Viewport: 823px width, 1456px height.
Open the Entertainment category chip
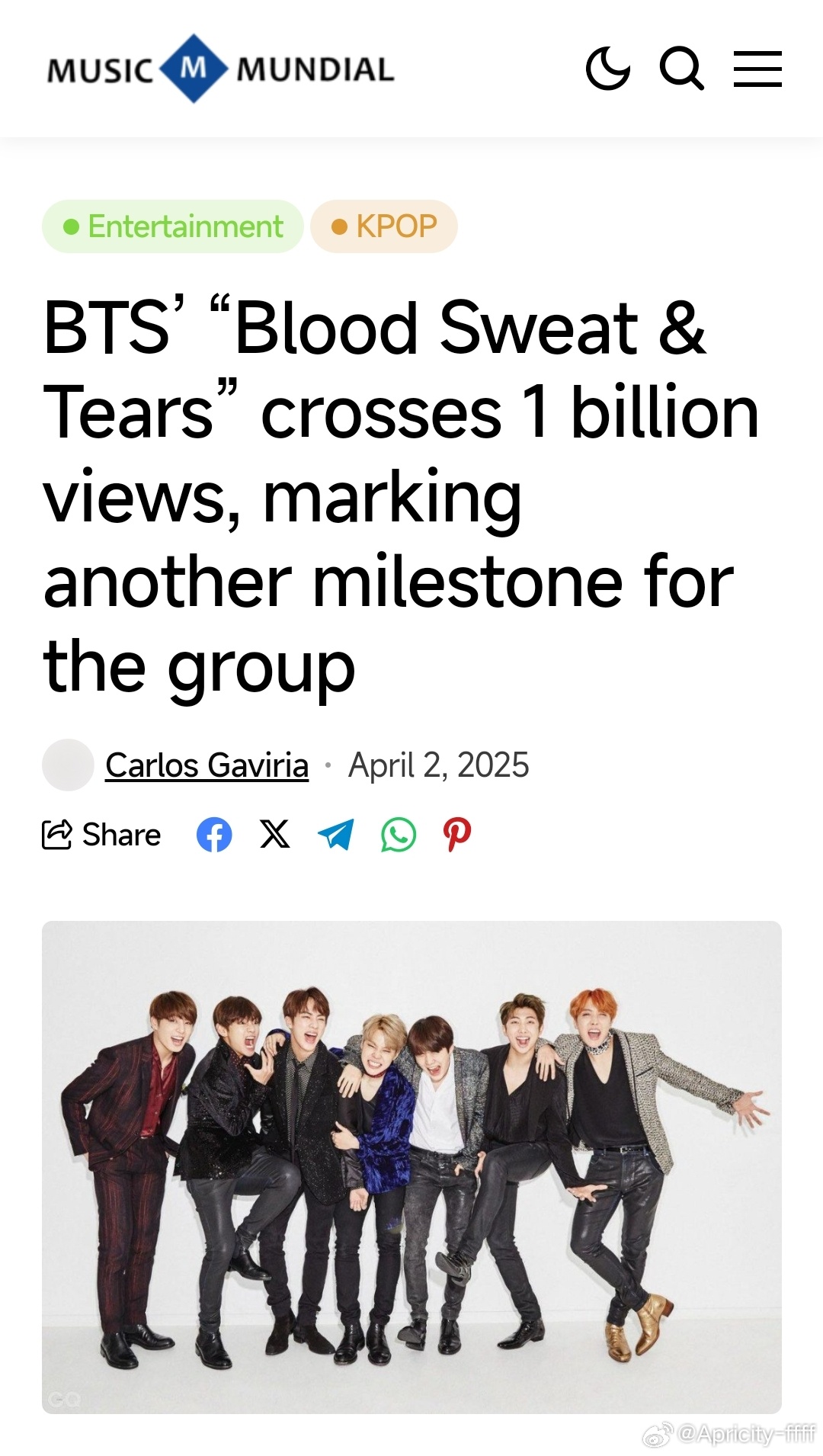click(x=173, y=226)
